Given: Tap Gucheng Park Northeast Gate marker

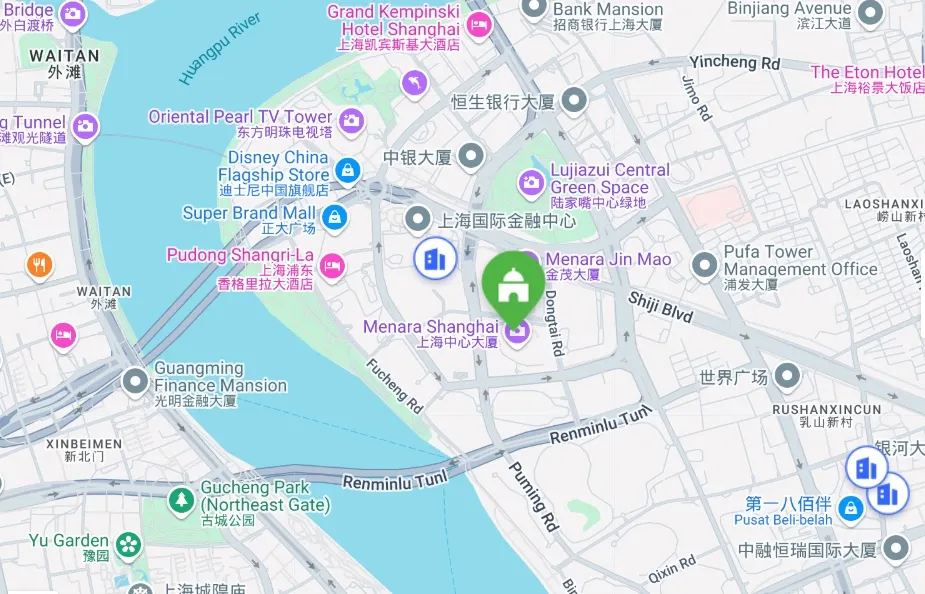Looking at the screenshot, I should tap(181, 498).
